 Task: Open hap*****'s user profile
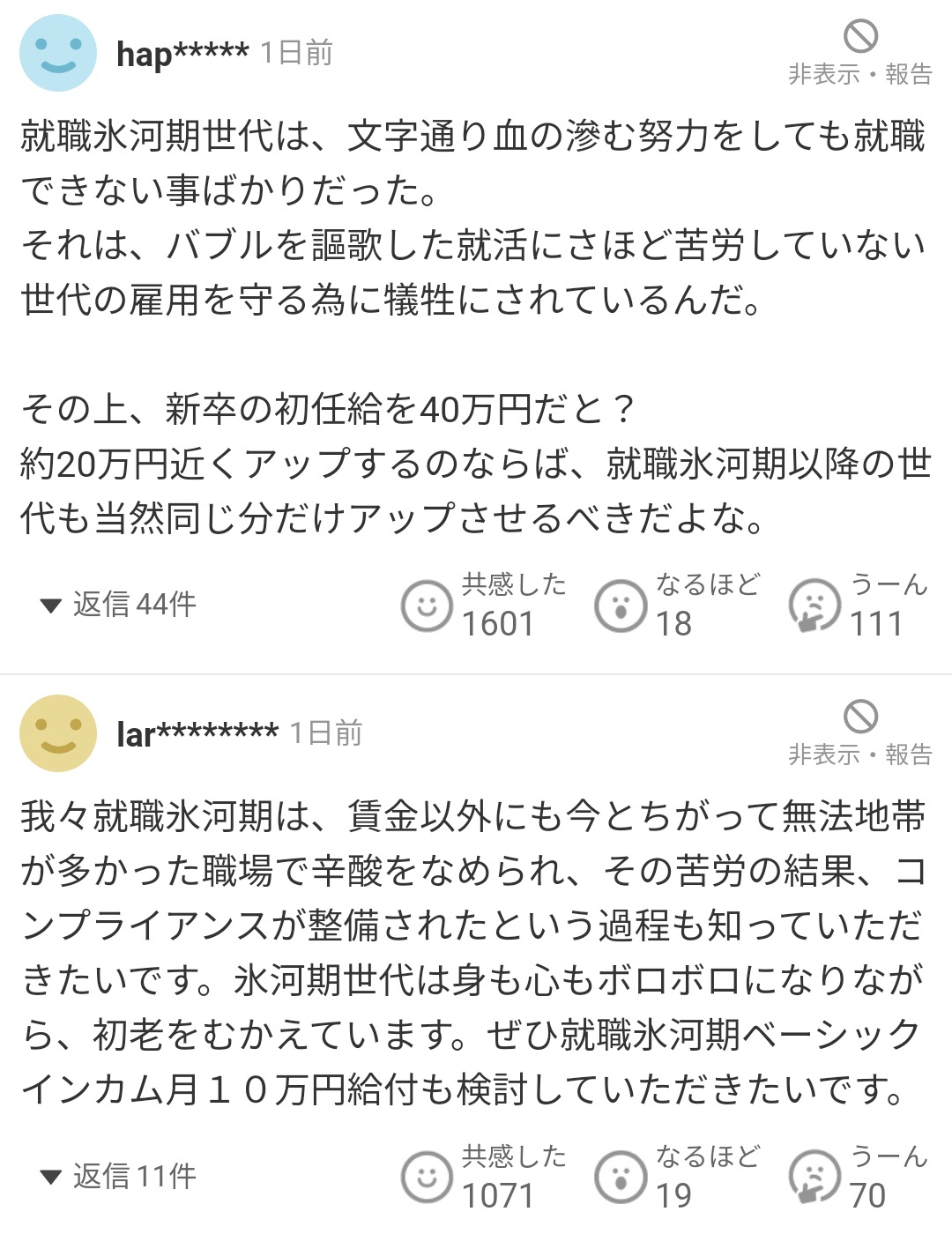point(182,54)
